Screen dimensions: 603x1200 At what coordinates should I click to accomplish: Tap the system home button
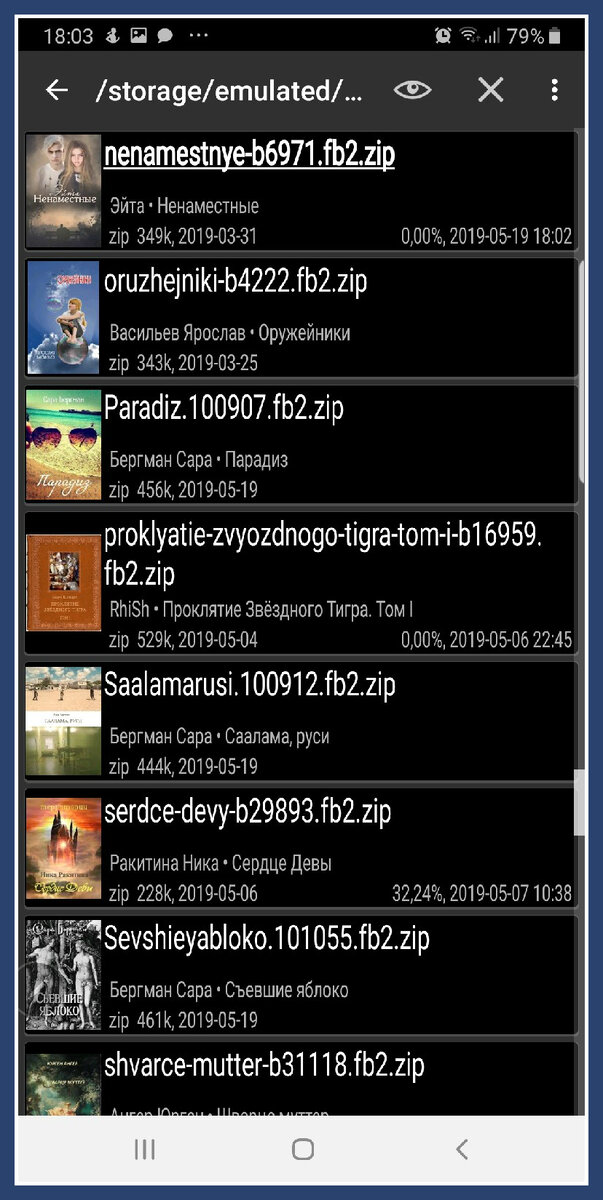coord(302,1150)
